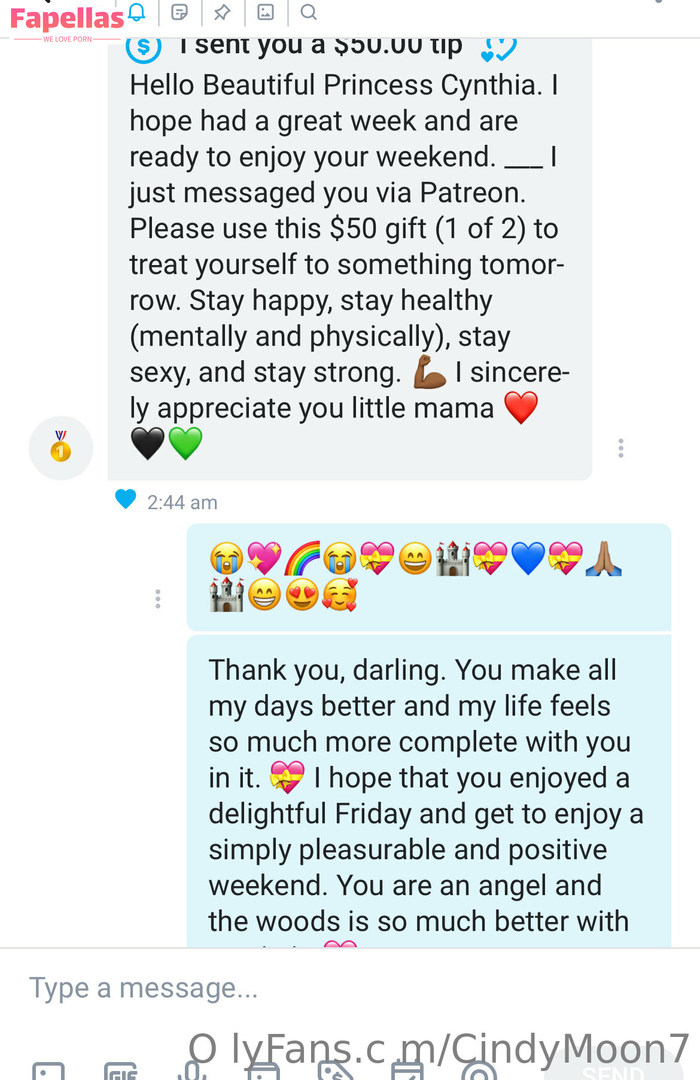700x1080 pixels.
Task: Open the notifications bell in the chat header
Action: pos(137,12)
